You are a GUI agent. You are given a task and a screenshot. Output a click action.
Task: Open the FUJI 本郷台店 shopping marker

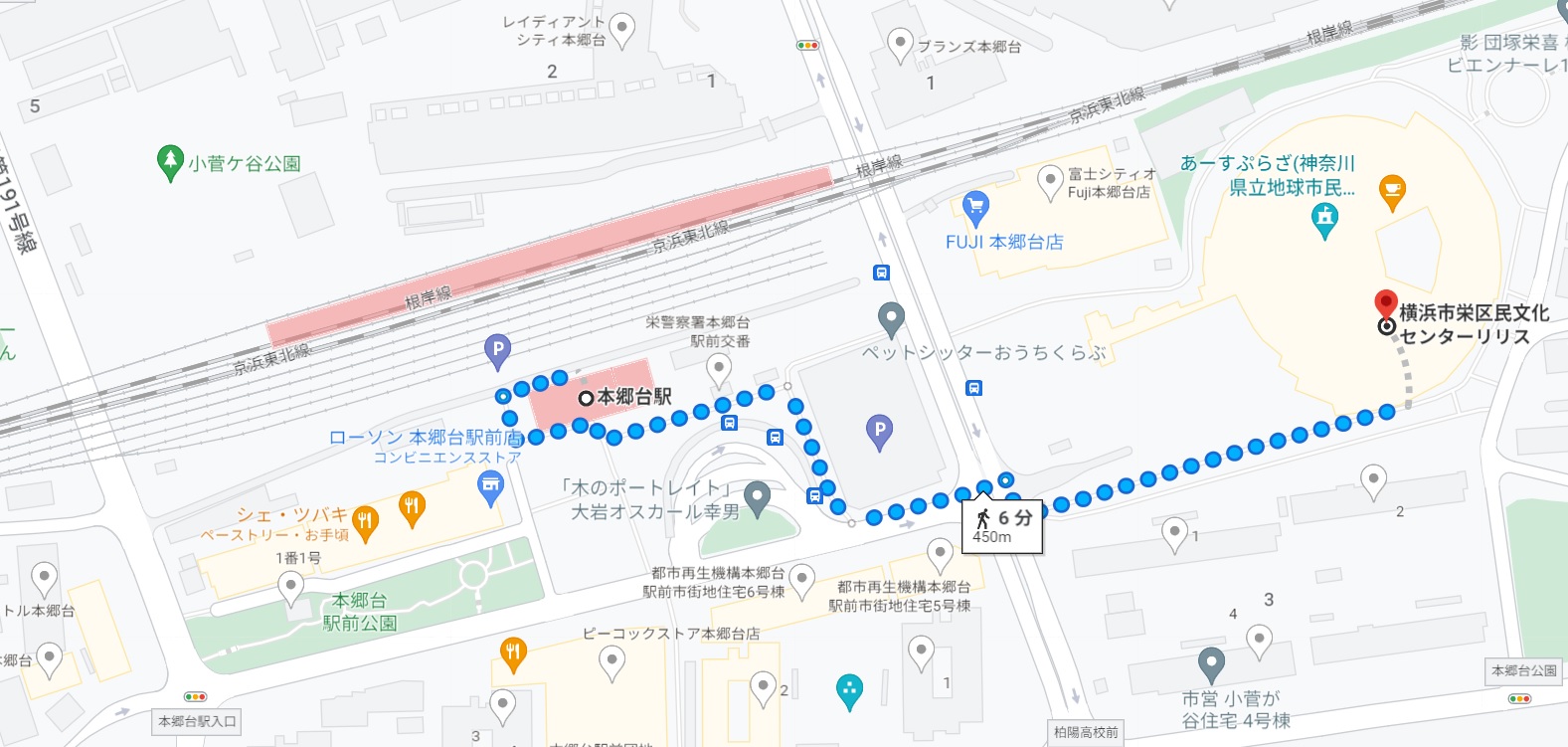coord(975,208)
